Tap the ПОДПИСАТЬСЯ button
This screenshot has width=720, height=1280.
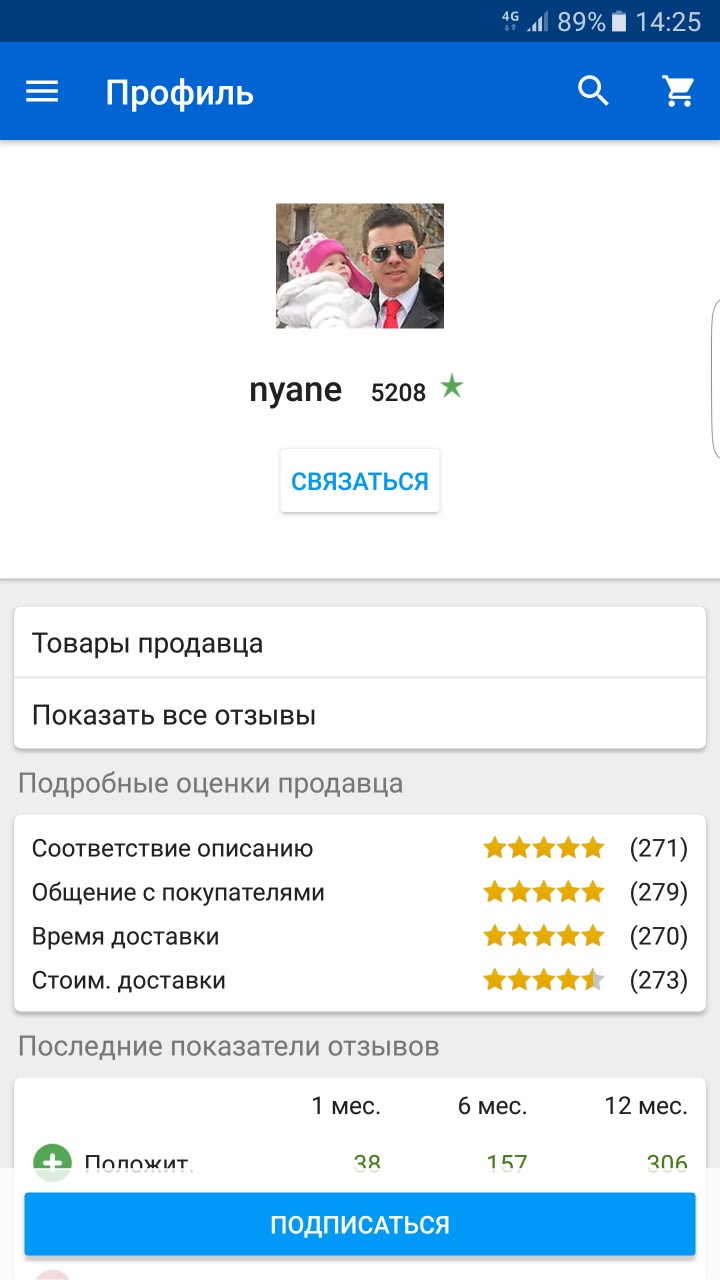360,1224
